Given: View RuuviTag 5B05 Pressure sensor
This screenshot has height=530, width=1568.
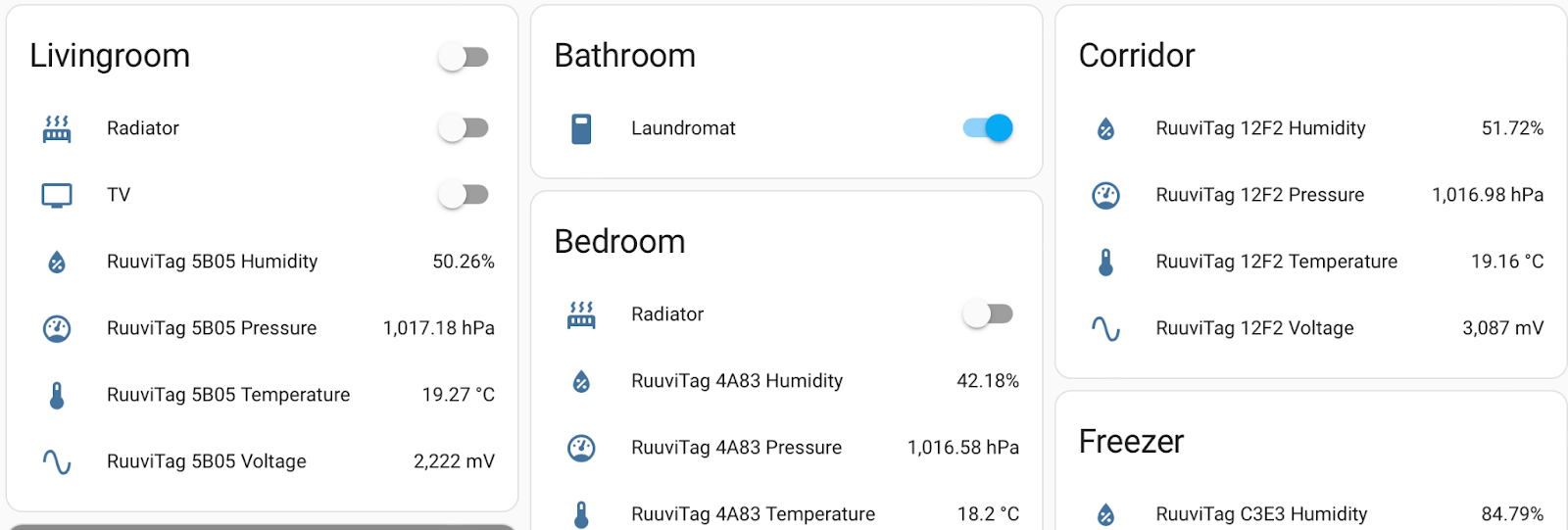Looking at the screenshot, I should click(x=212, y=328).
